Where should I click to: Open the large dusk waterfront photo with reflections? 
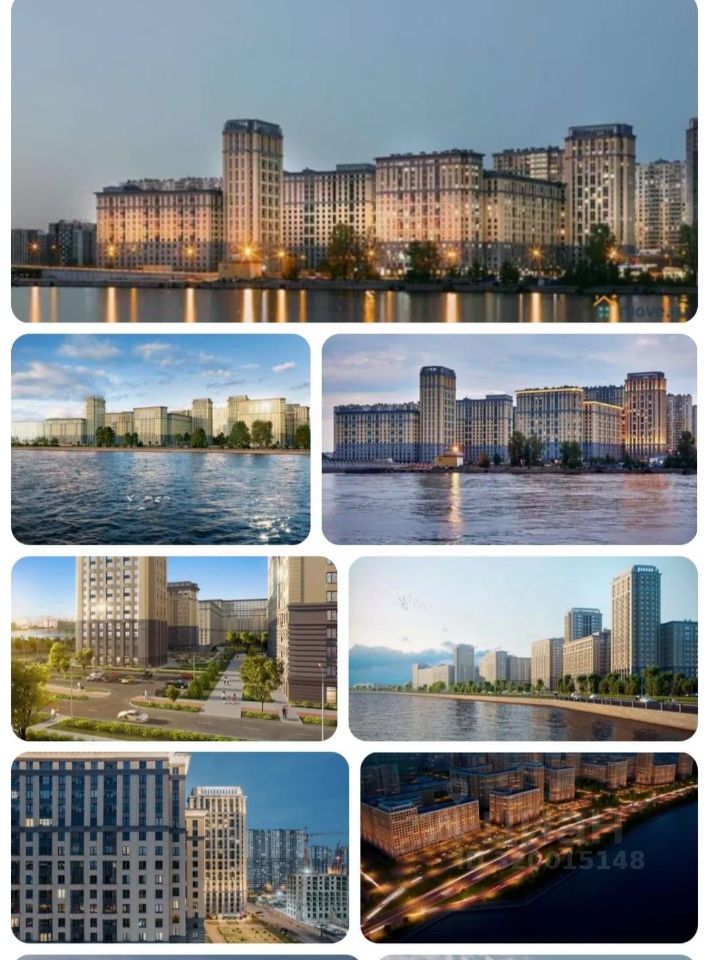coord(354,162)
